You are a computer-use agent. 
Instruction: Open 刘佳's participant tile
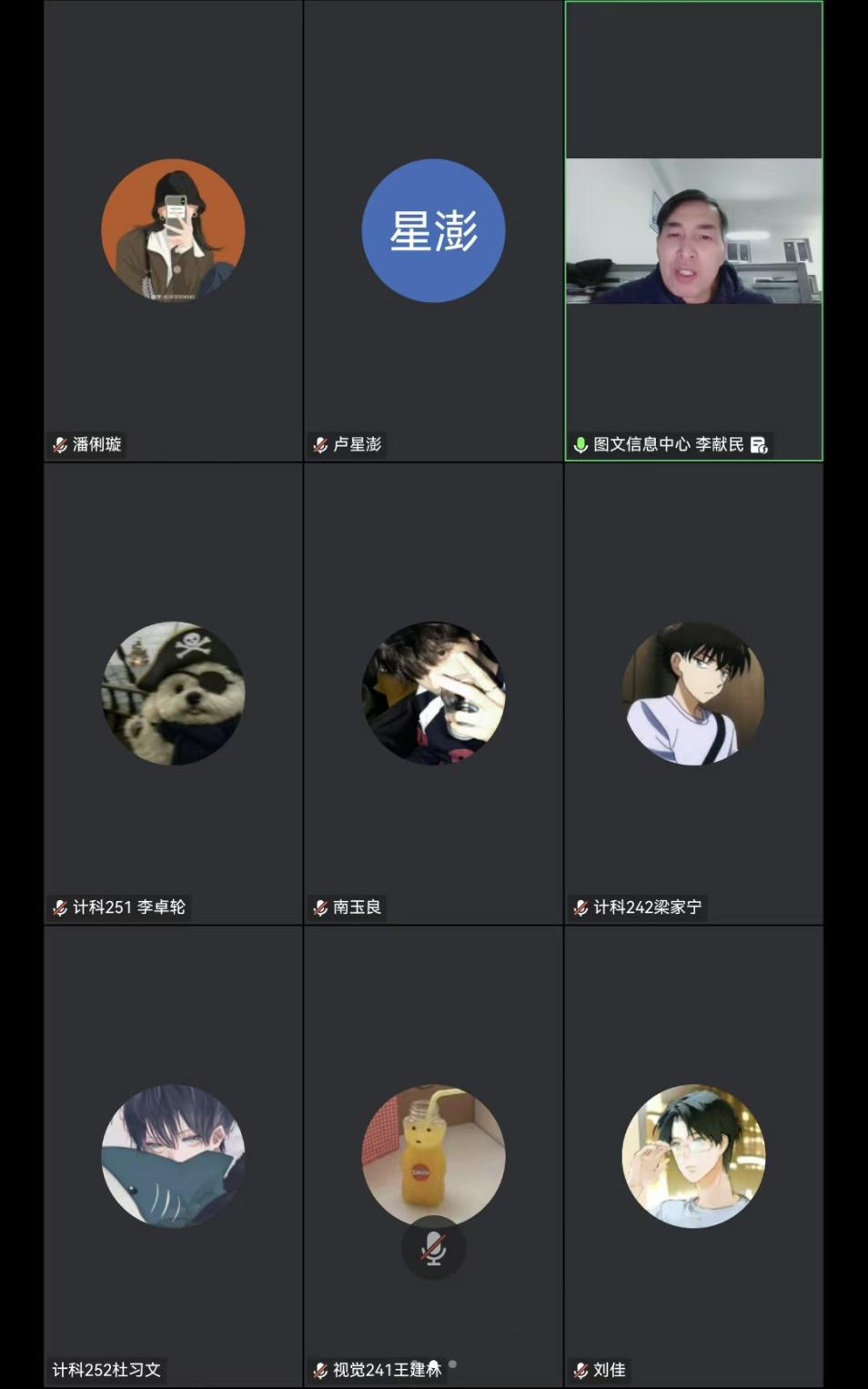(693, 1156)
